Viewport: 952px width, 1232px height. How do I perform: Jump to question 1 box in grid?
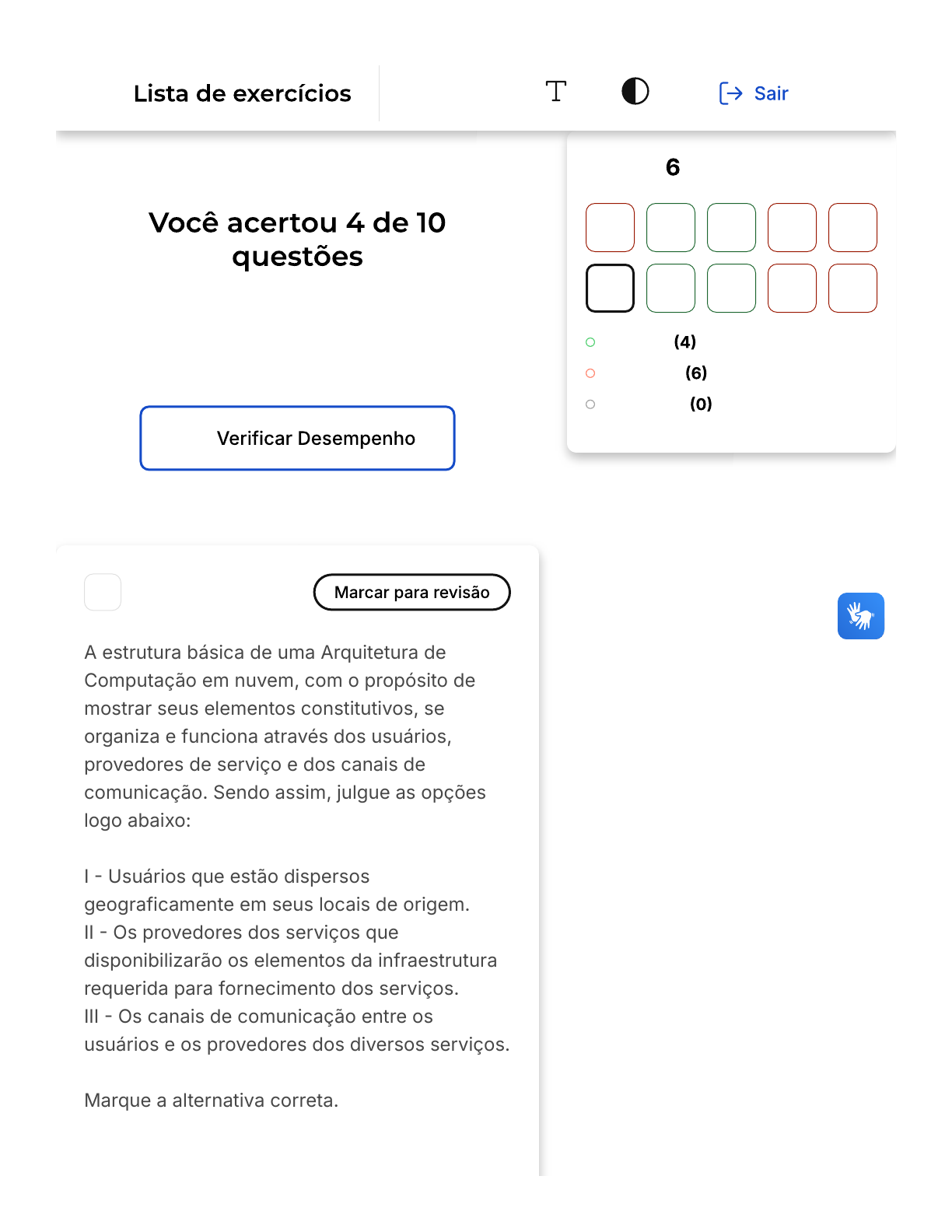tap(610, 227)
